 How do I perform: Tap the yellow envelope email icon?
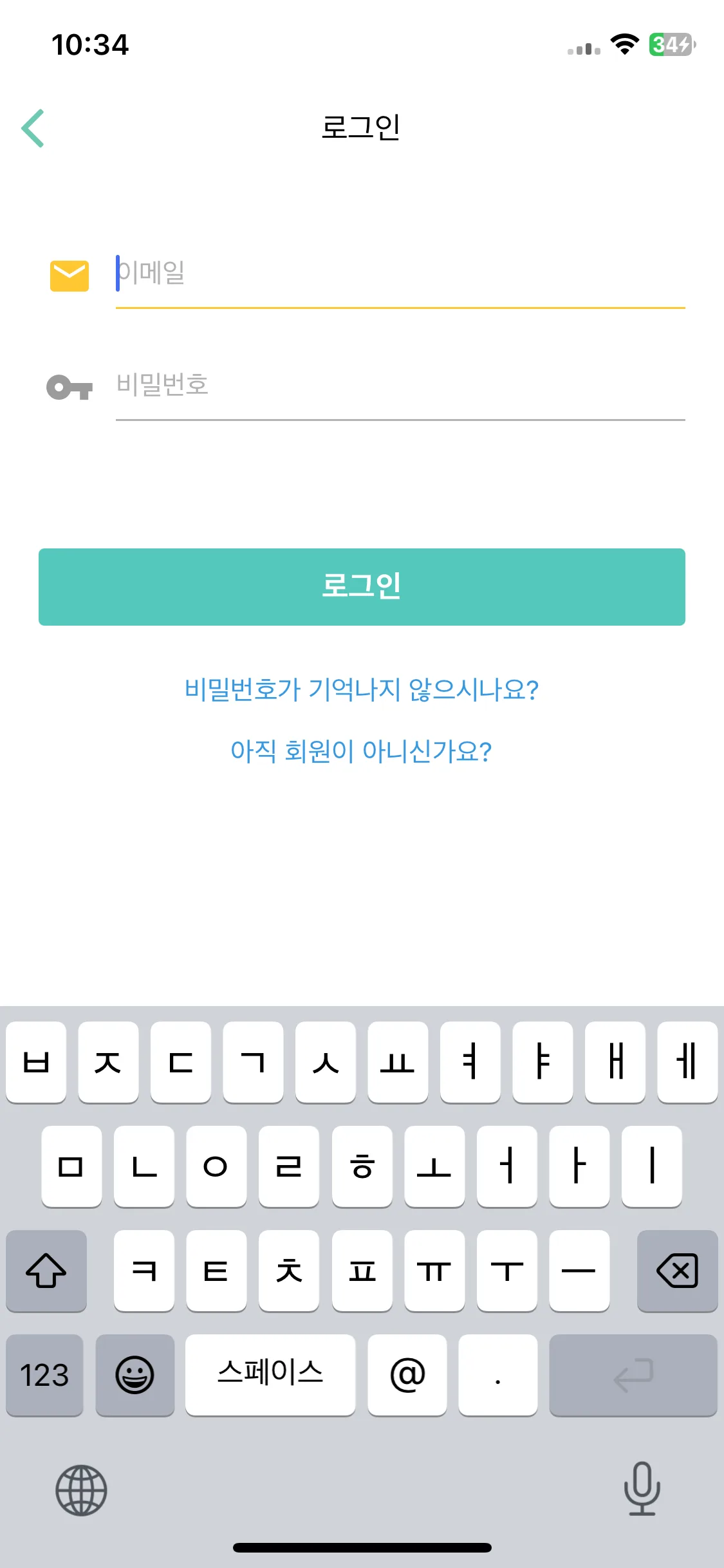click(x=70, y=274)
